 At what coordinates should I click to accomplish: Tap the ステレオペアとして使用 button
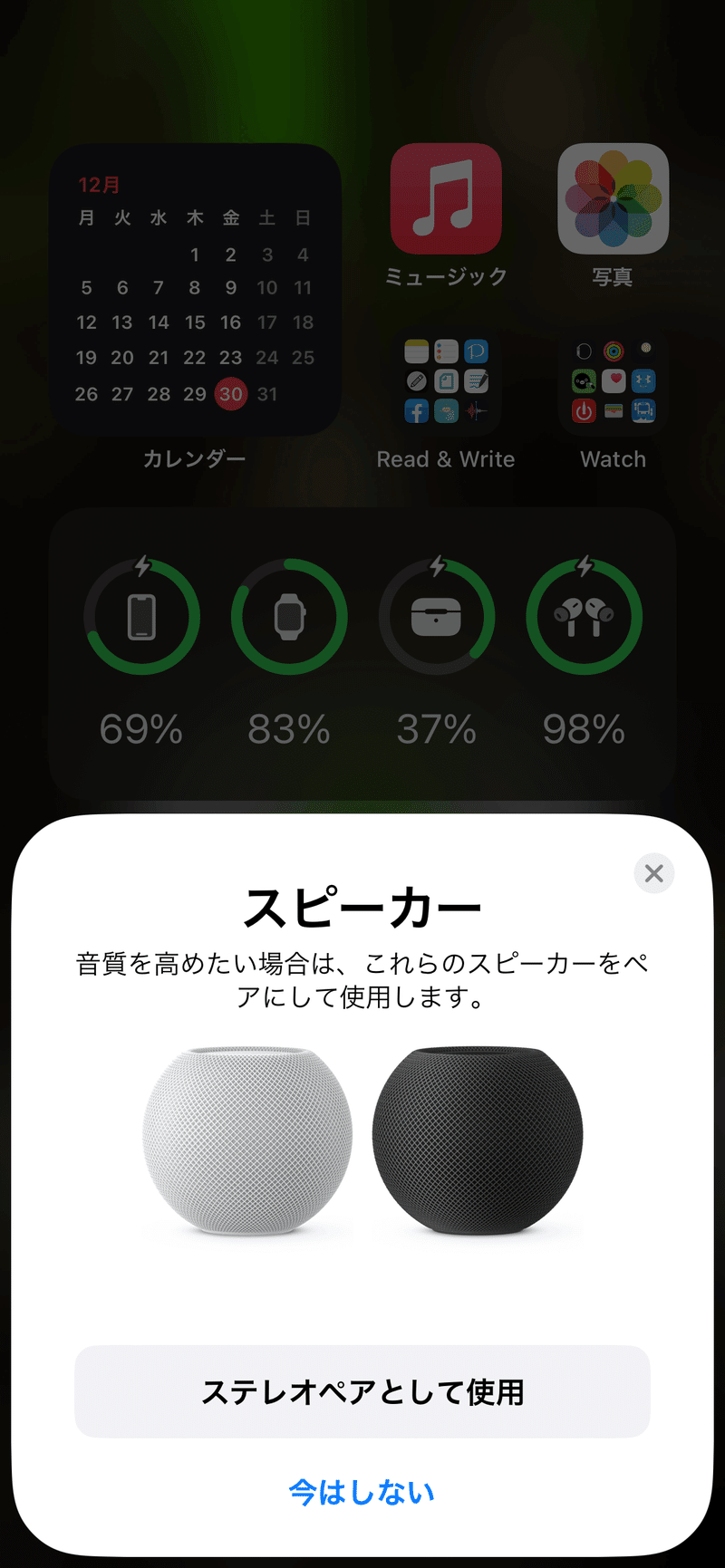[x=362, y=1391]
